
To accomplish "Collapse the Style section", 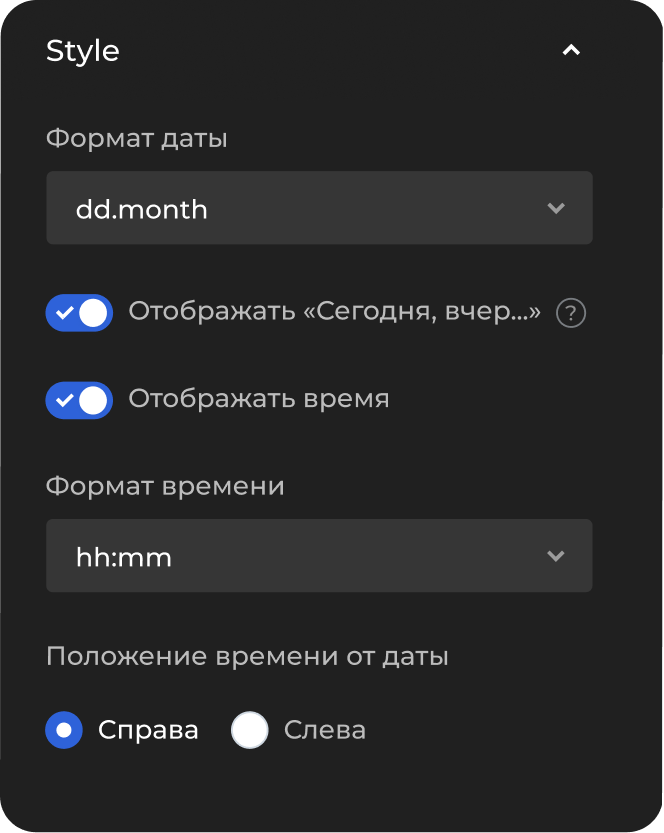I will tap(571, 51).
